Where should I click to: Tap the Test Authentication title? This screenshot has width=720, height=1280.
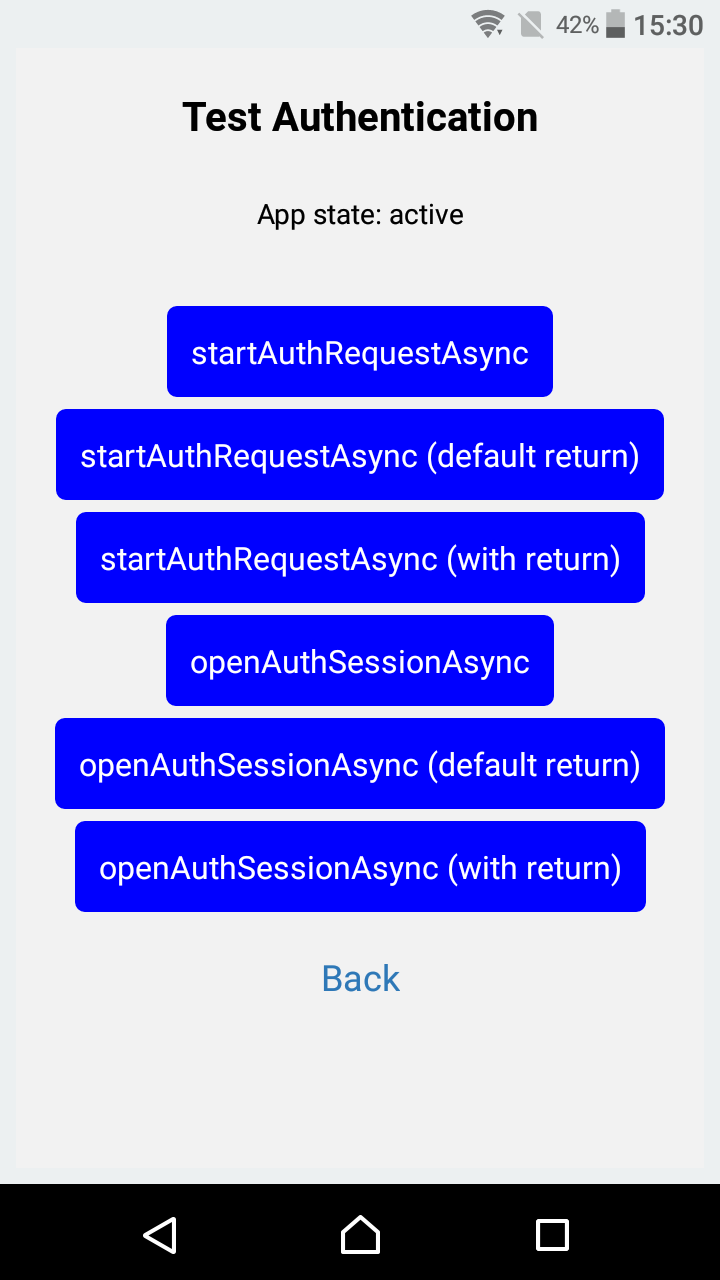(x=360, y=116)
